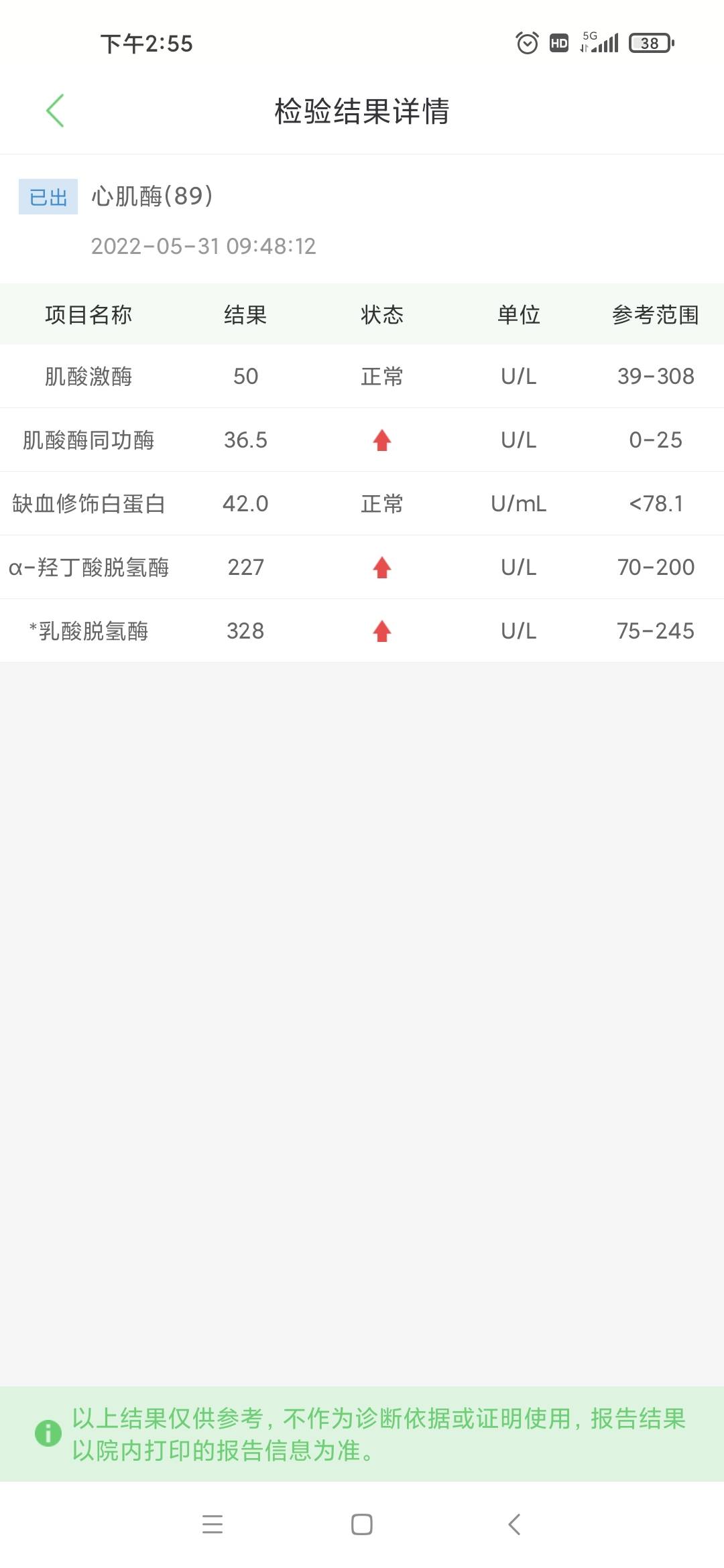The image size is (724, 1568).
Task: Tap the 检验结果详情 page title
Action: tap(362, 112)
